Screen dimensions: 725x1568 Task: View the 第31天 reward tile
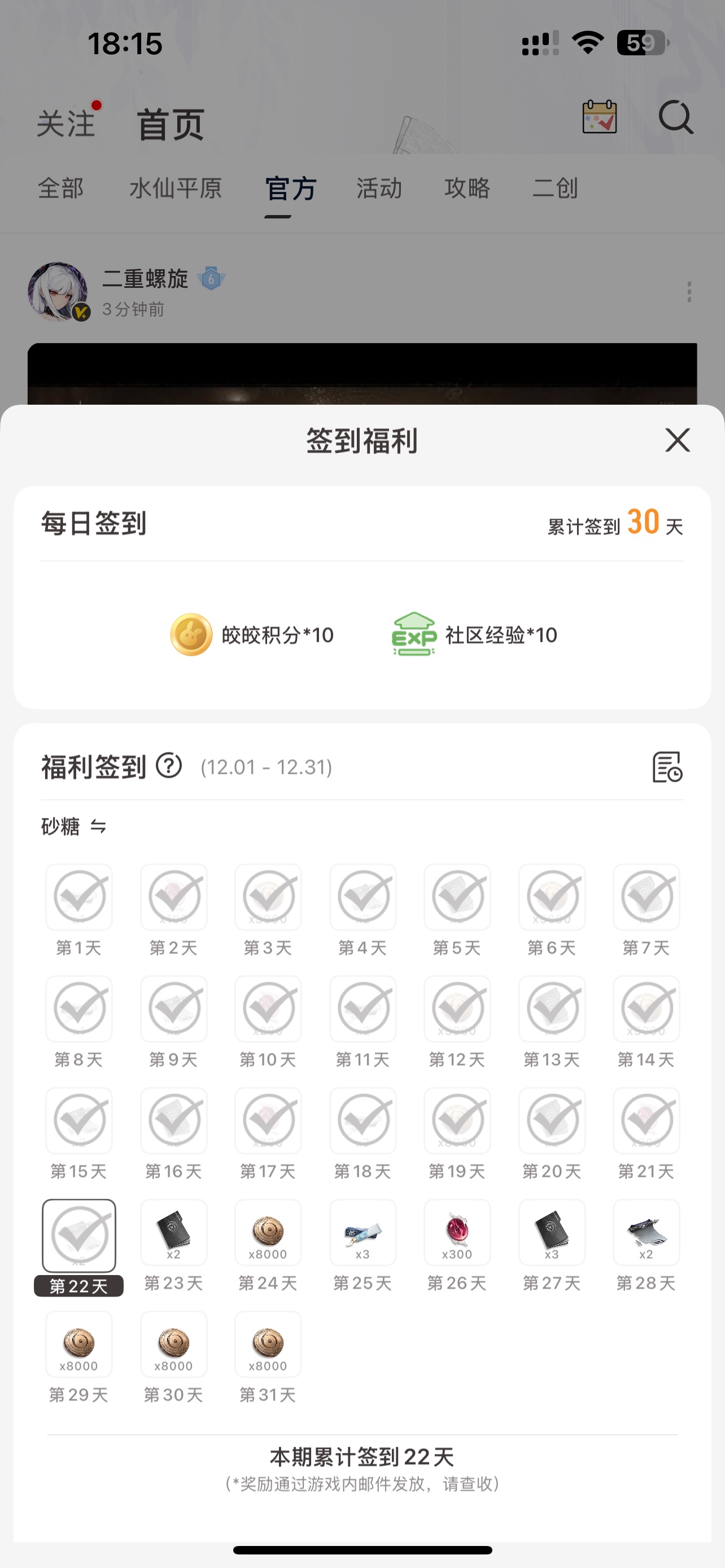pos(268,1344)
